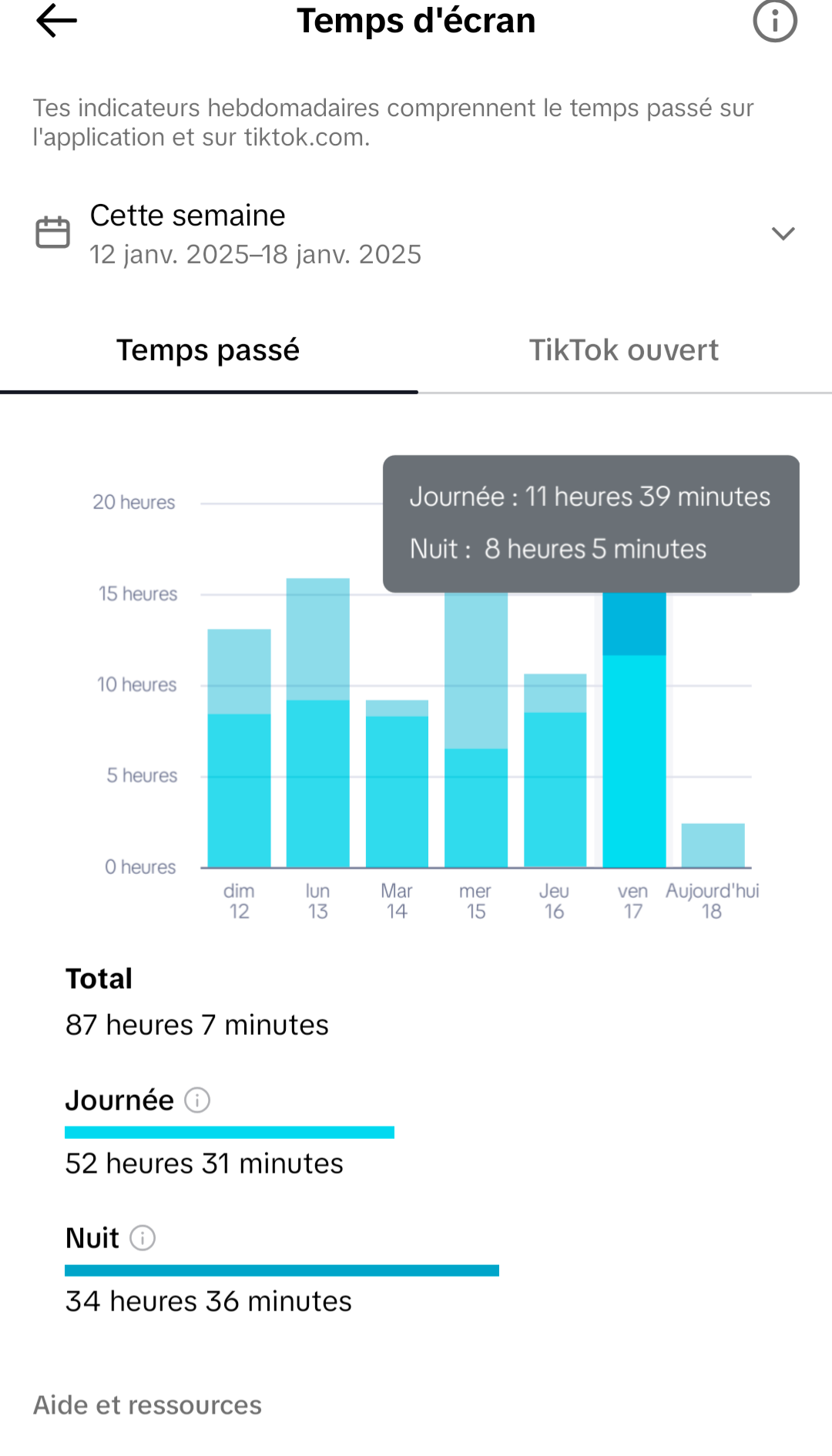Open the screen time info icon
The image size is (832, 1456).
(x=774, y=21)
